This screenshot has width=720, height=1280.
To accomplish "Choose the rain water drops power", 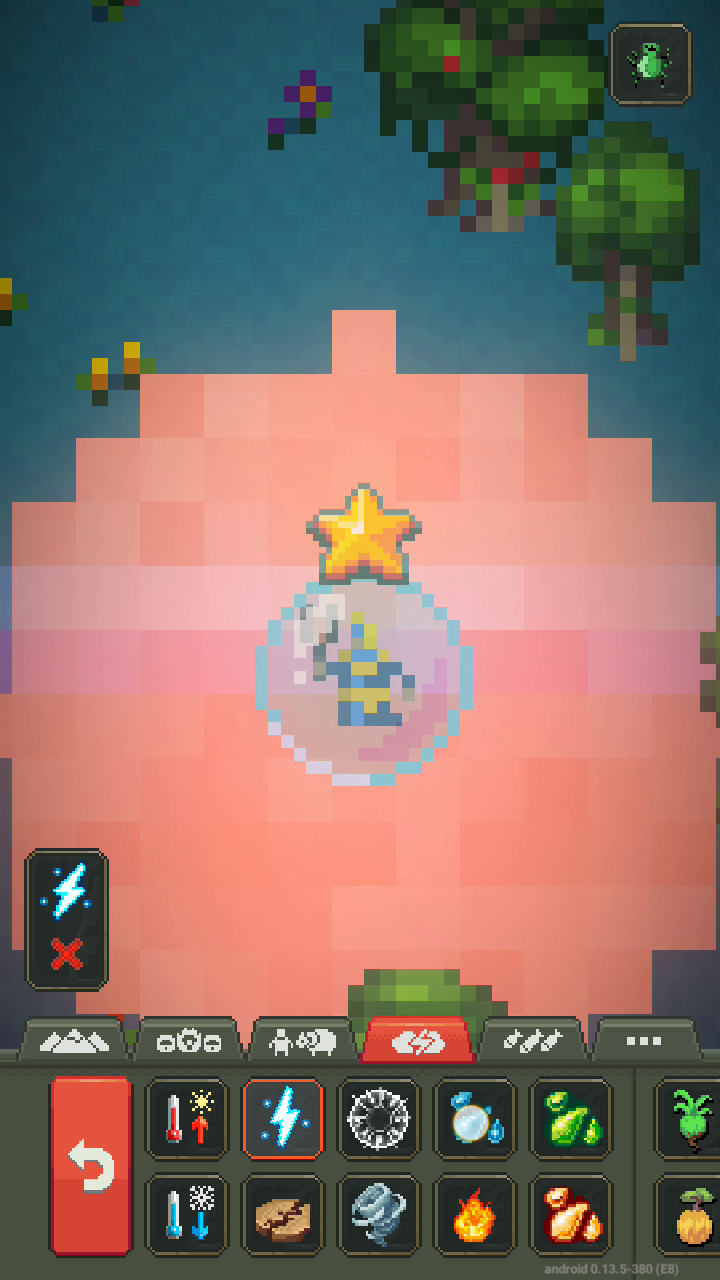I will click(x=475, y=1118).
